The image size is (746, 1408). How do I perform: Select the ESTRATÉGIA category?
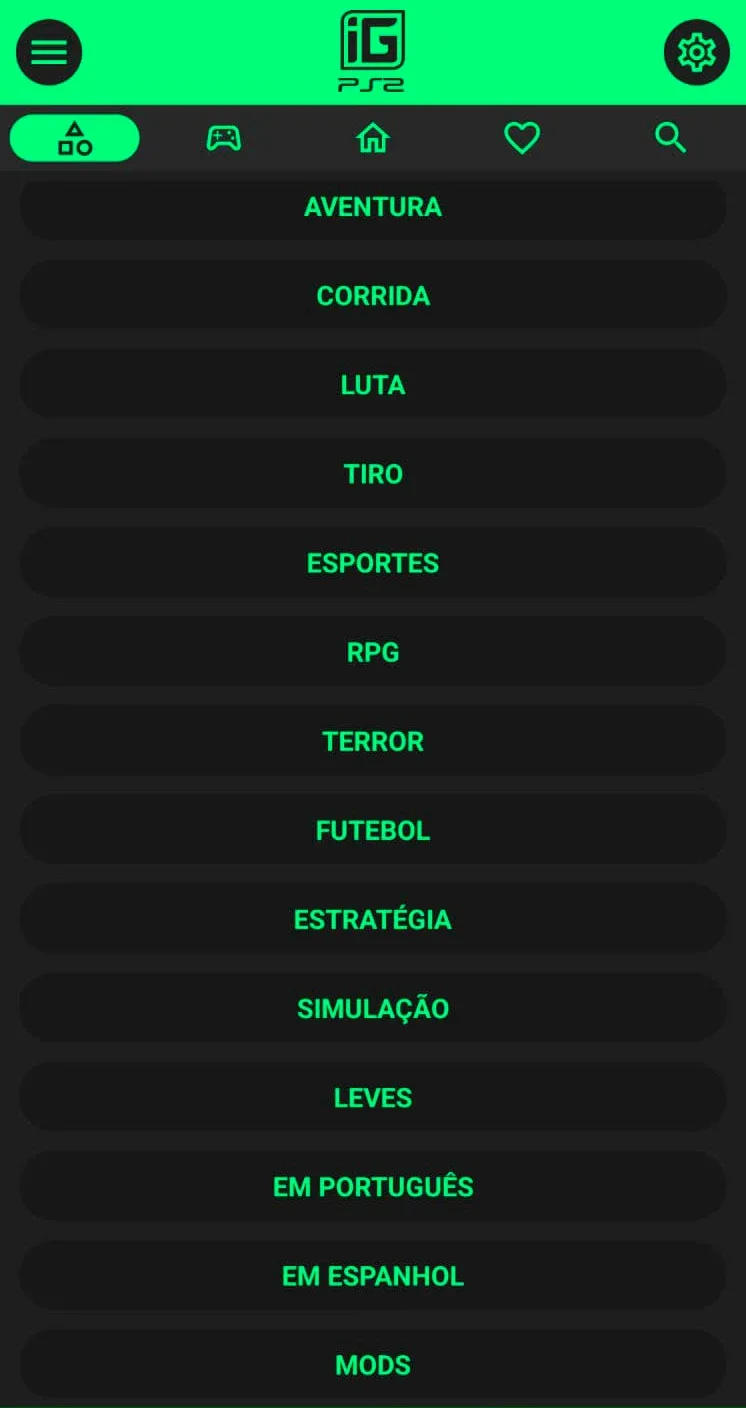pos(373,919)
